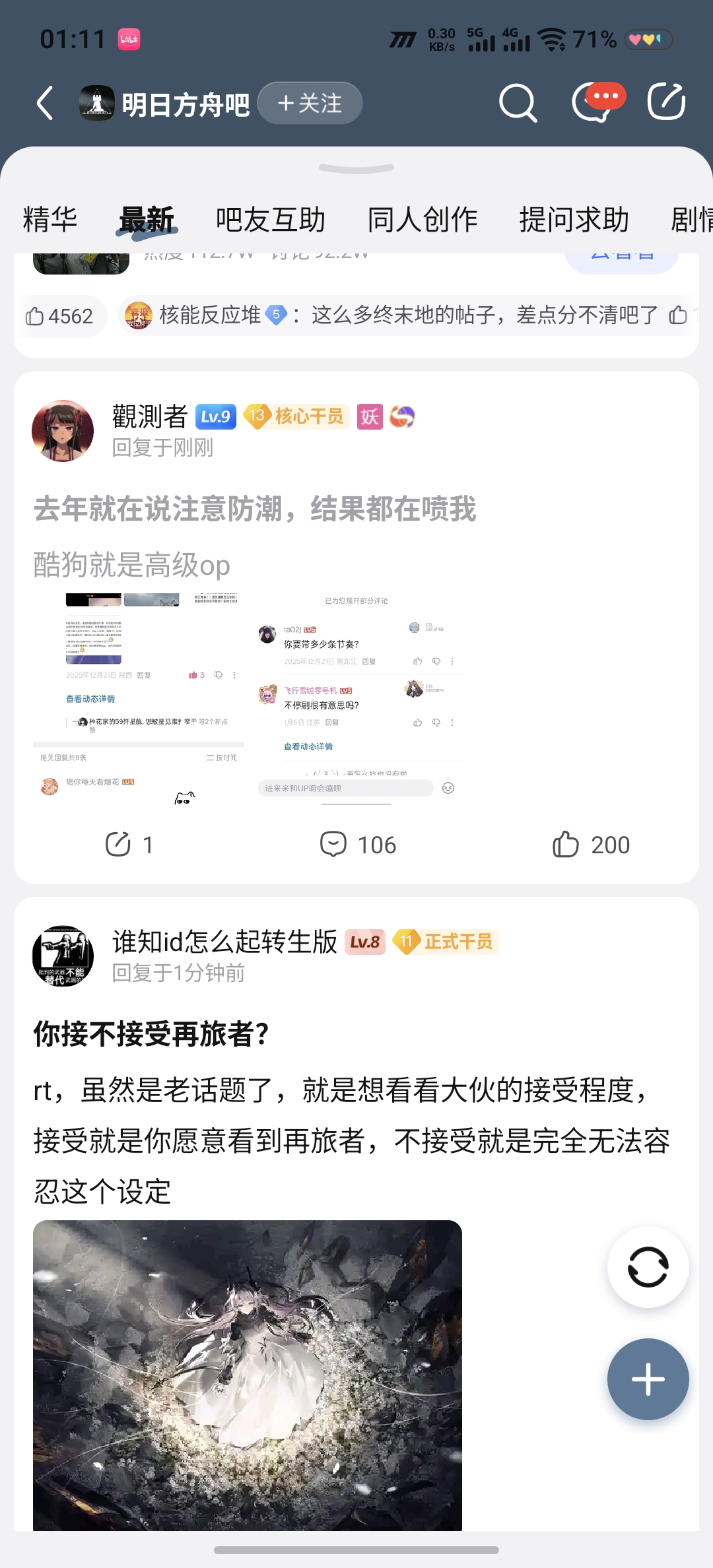713x1568 pixels.
Task: Follow 明日方舟吧 with the 关注 button
Action: [x=310, y=104]
